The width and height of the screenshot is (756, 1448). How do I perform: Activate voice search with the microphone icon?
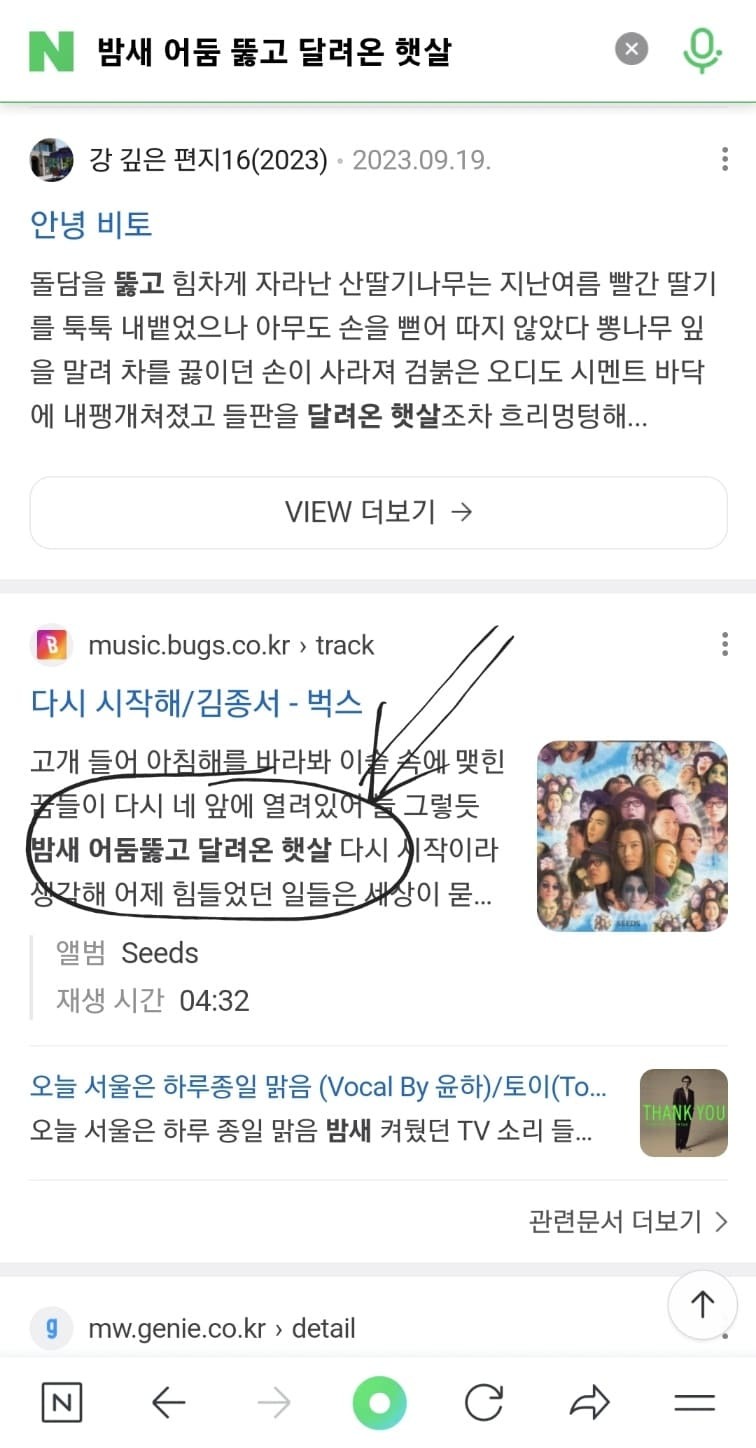click(x=702, y=49)
